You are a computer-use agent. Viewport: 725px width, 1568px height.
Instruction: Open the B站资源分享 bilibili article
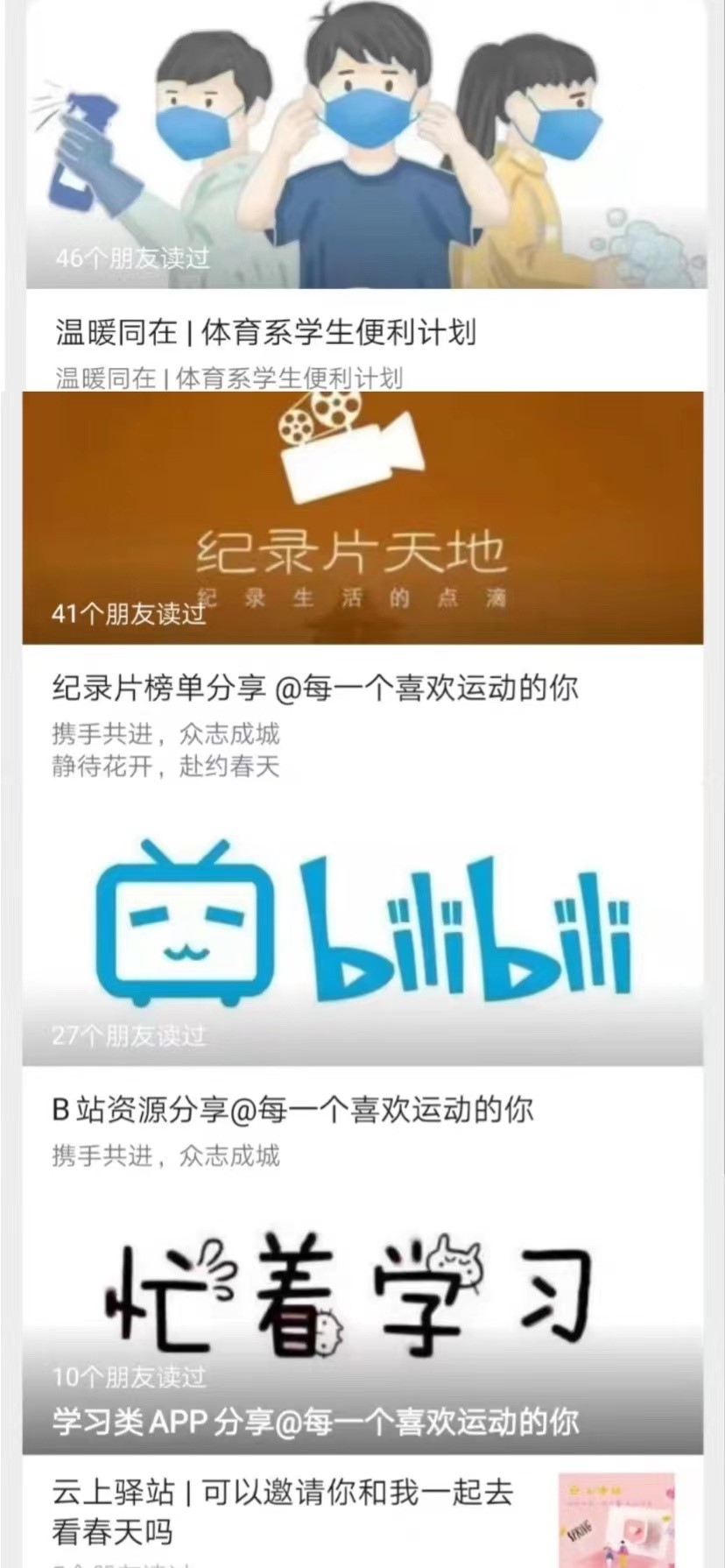[292, 1110]
